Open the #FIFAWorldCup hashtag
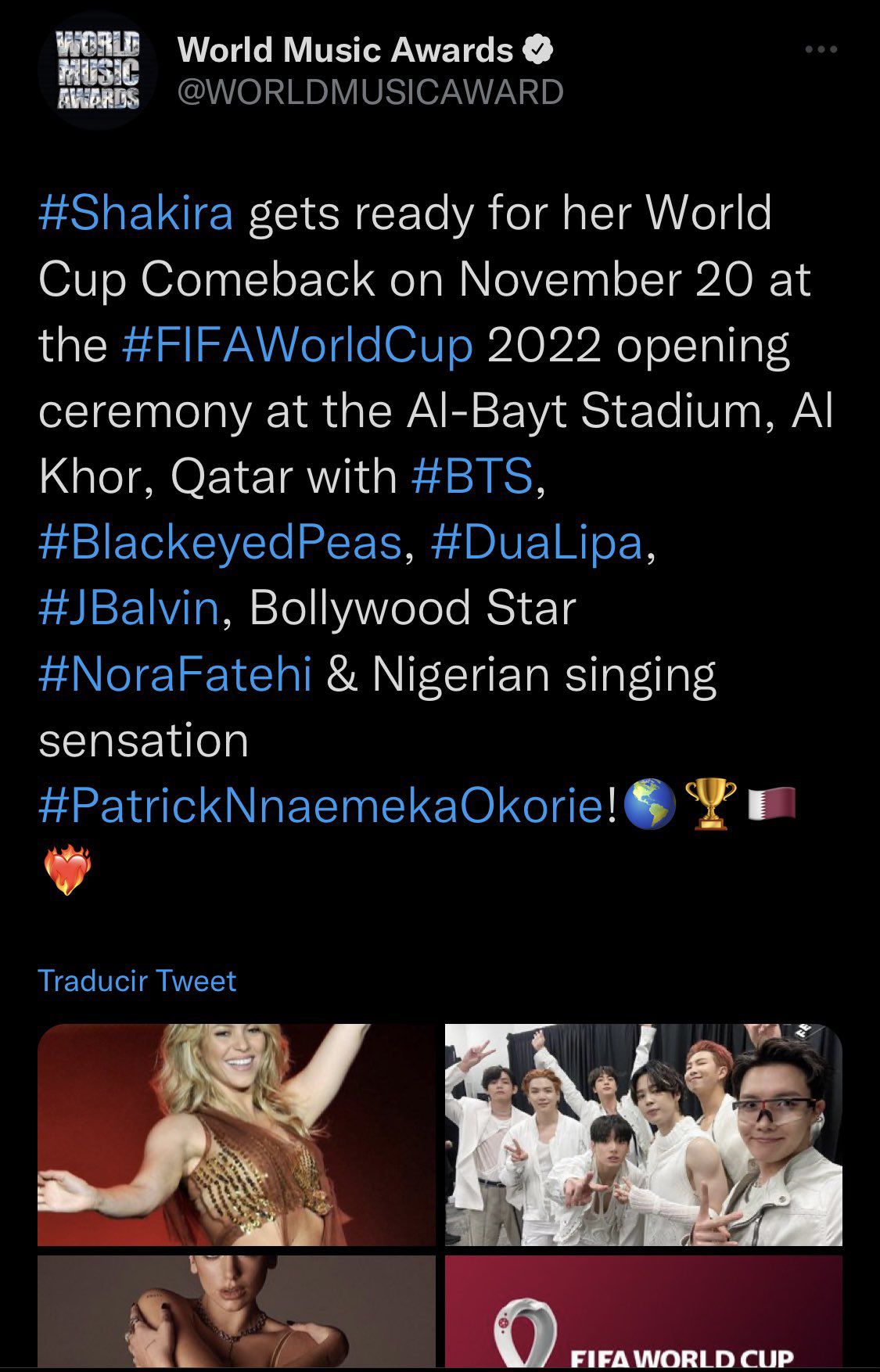 (298, 345)
